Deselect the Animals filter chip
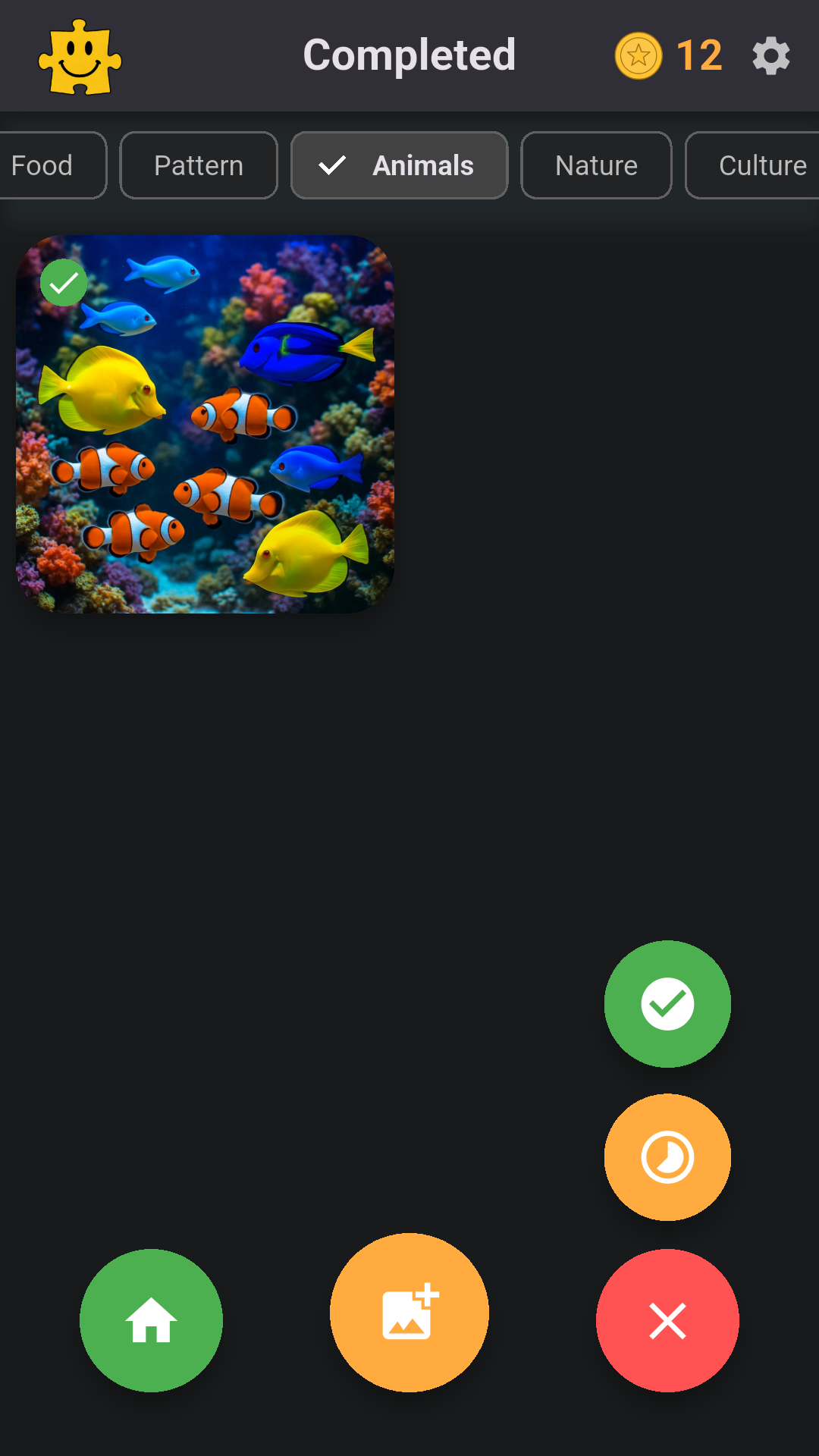 click(400, 165)
